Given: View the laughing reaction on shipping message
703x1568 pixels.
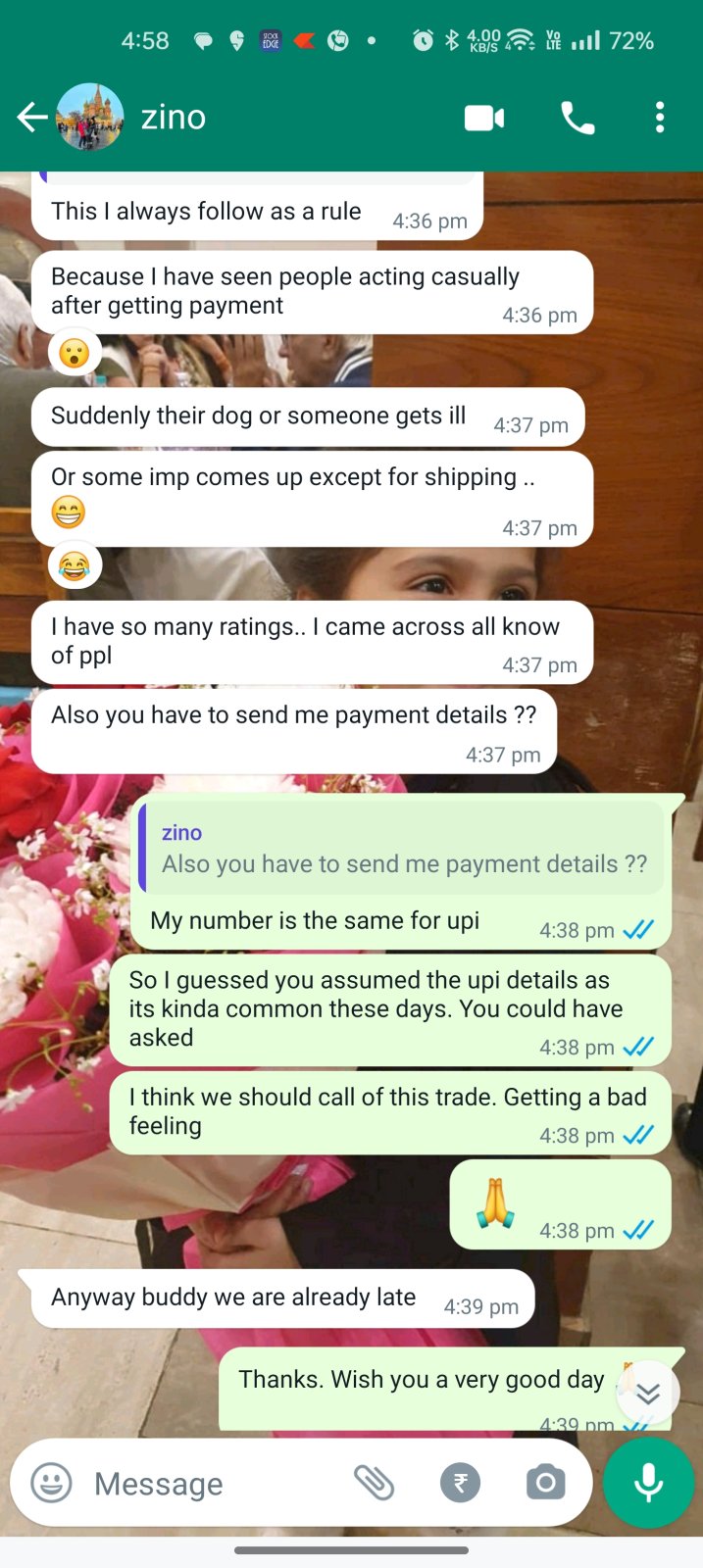Looking at the screenshot, I should [x=75, y=566].
